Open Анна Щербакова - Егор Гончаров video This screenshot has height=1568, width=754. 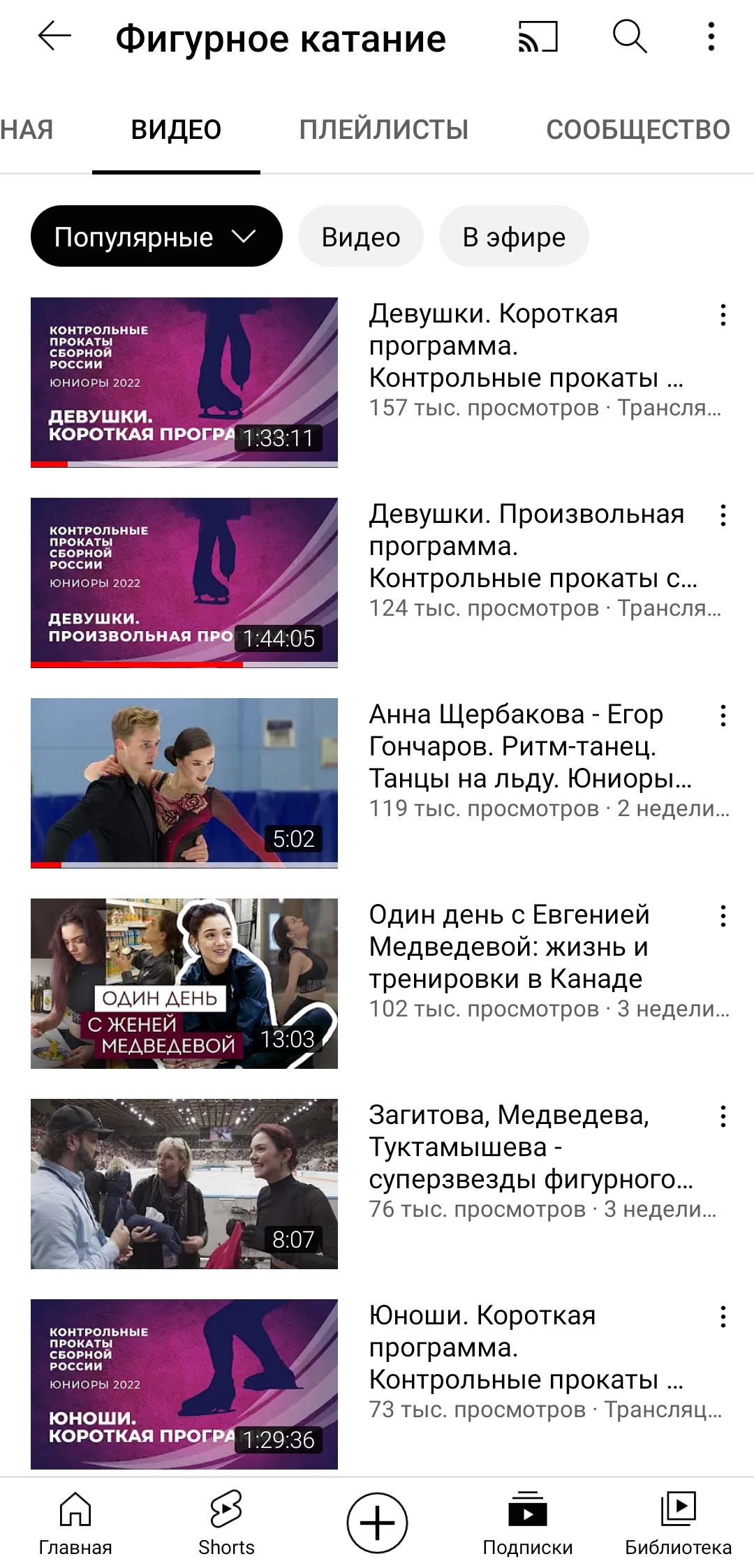(184, 783)
